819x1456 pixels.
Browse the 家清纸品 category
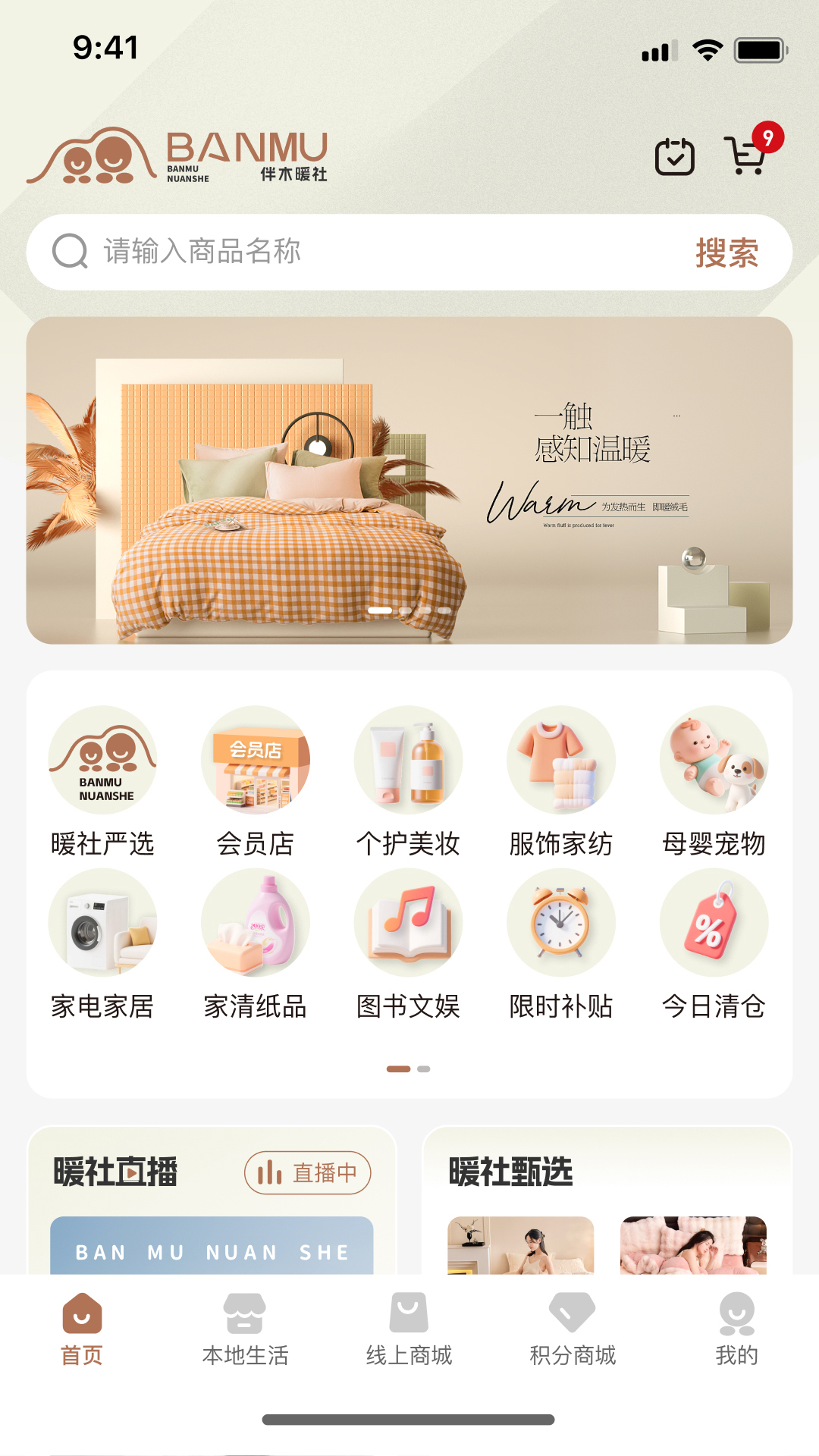(256, 945)
